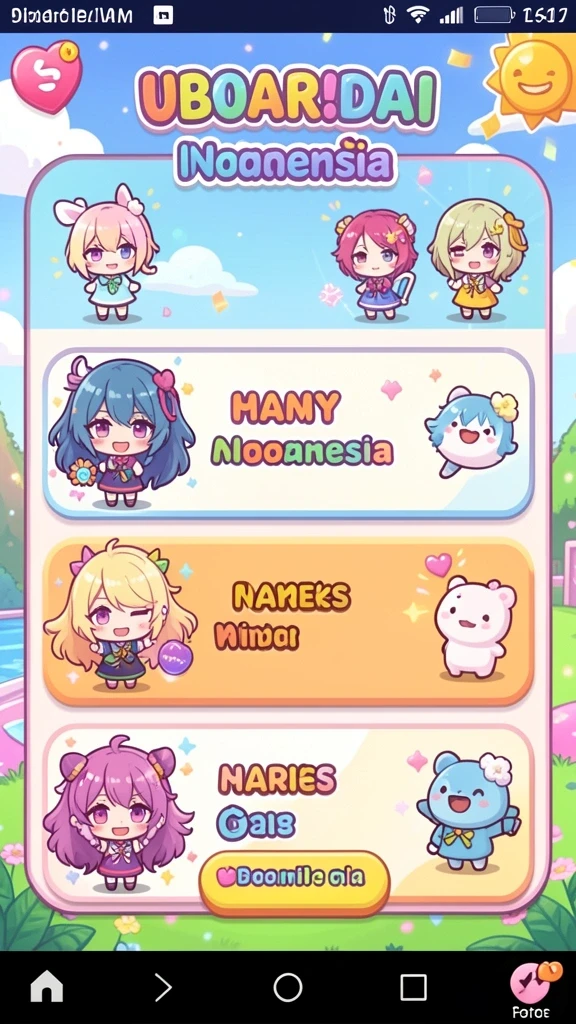The image size is (576, 1024).
Task: Open the MANY card with blue-haired girl
Action: tap(288, 434)
